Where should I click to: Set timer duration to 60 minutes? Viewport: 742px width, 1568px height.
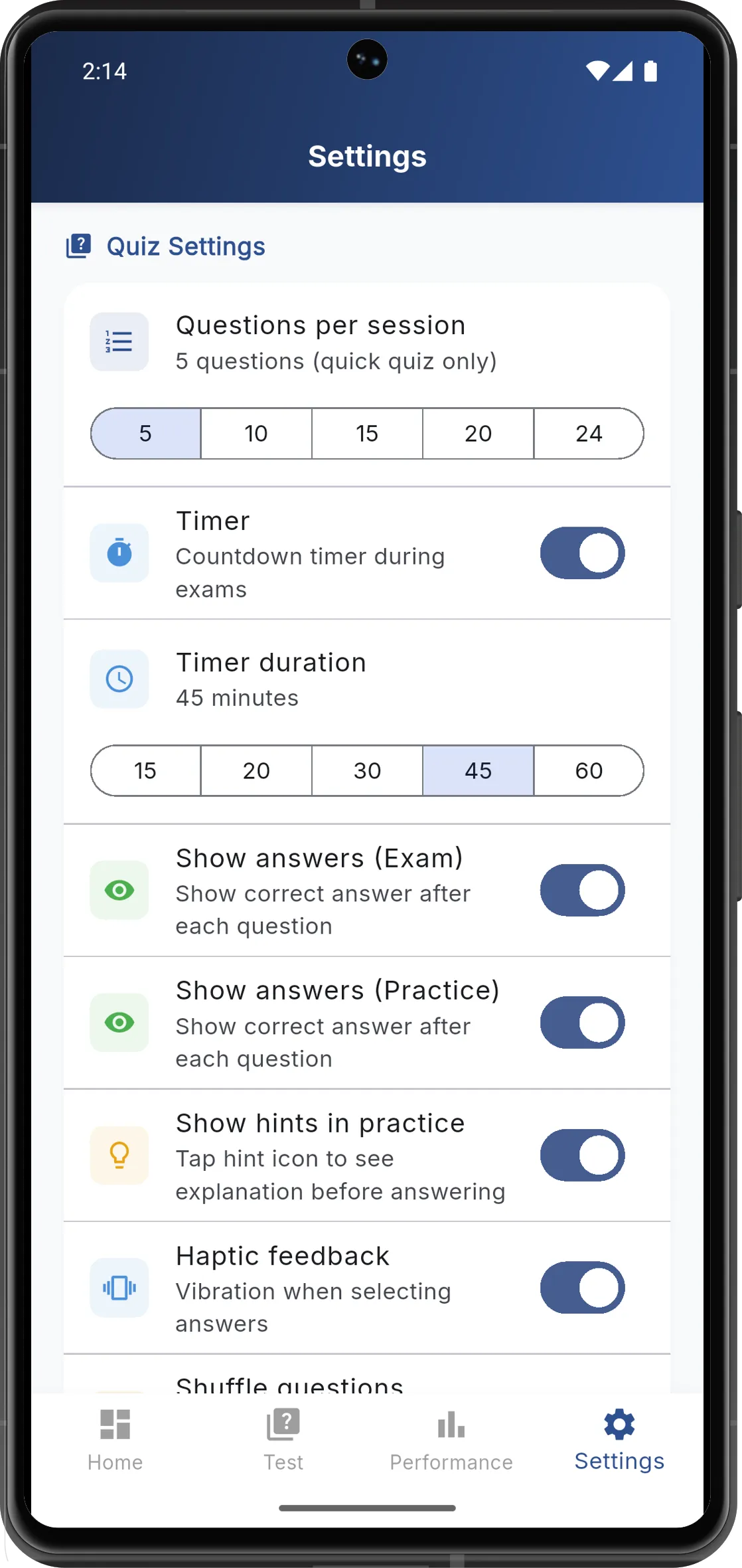[589, 770]
